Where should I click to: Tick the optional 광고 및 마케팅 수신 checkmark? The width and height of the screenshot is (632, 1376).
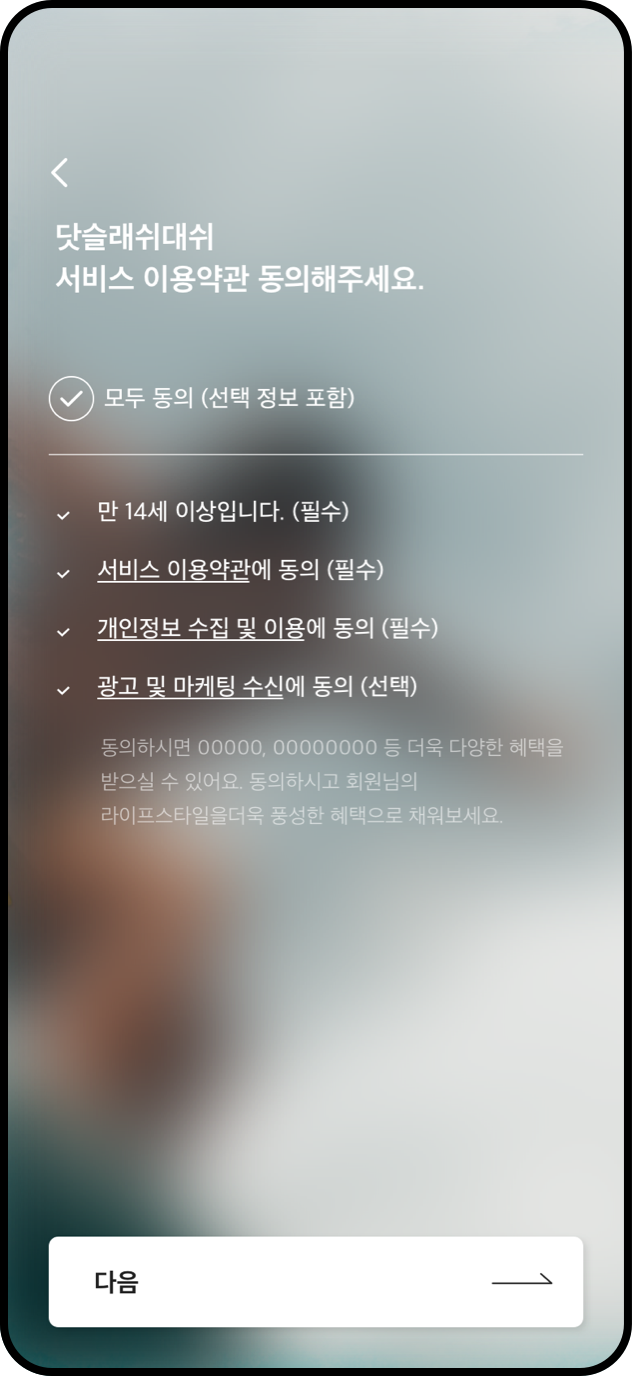[64, 690]
